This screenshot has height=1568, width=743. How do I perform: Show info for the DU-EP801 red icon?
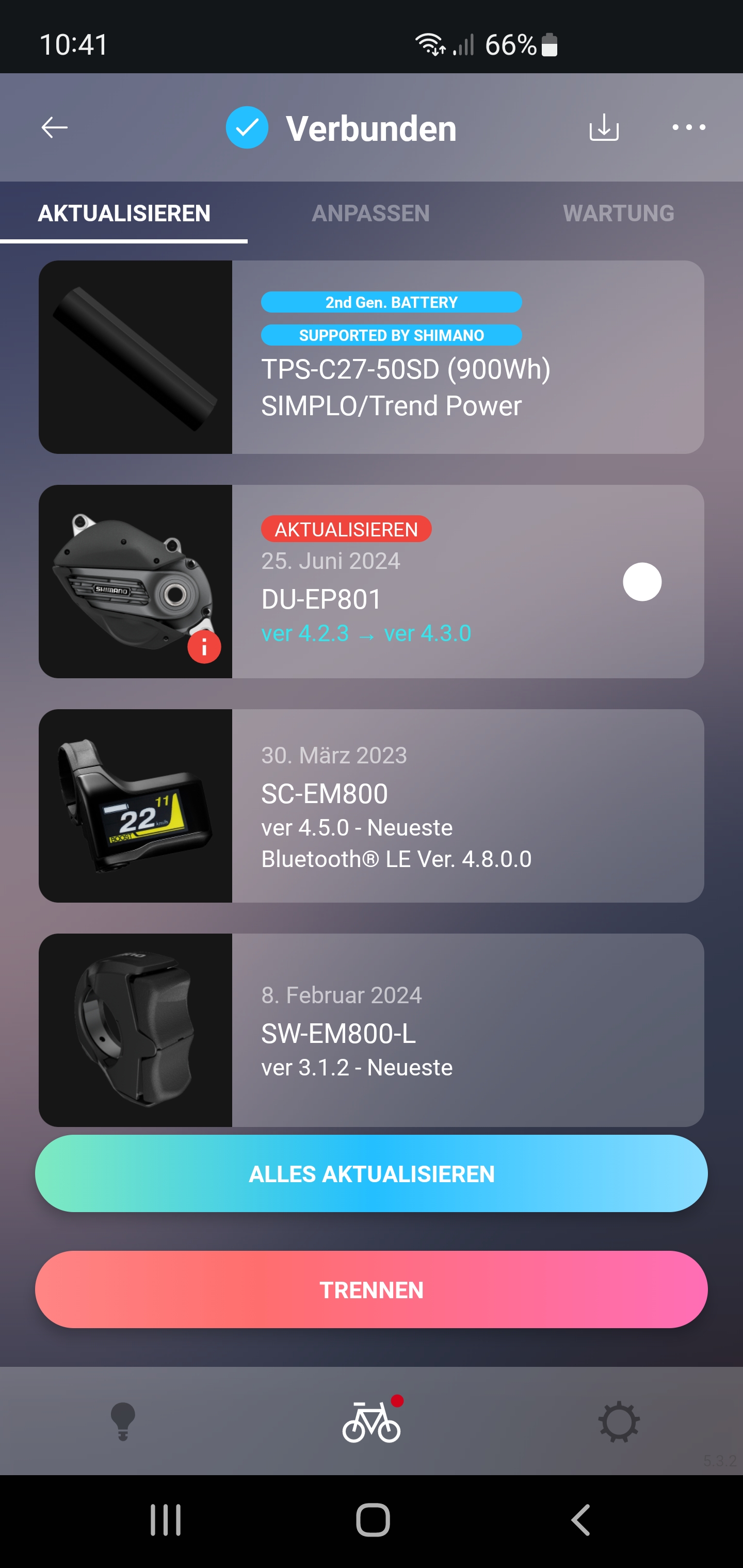pos(204,646)
